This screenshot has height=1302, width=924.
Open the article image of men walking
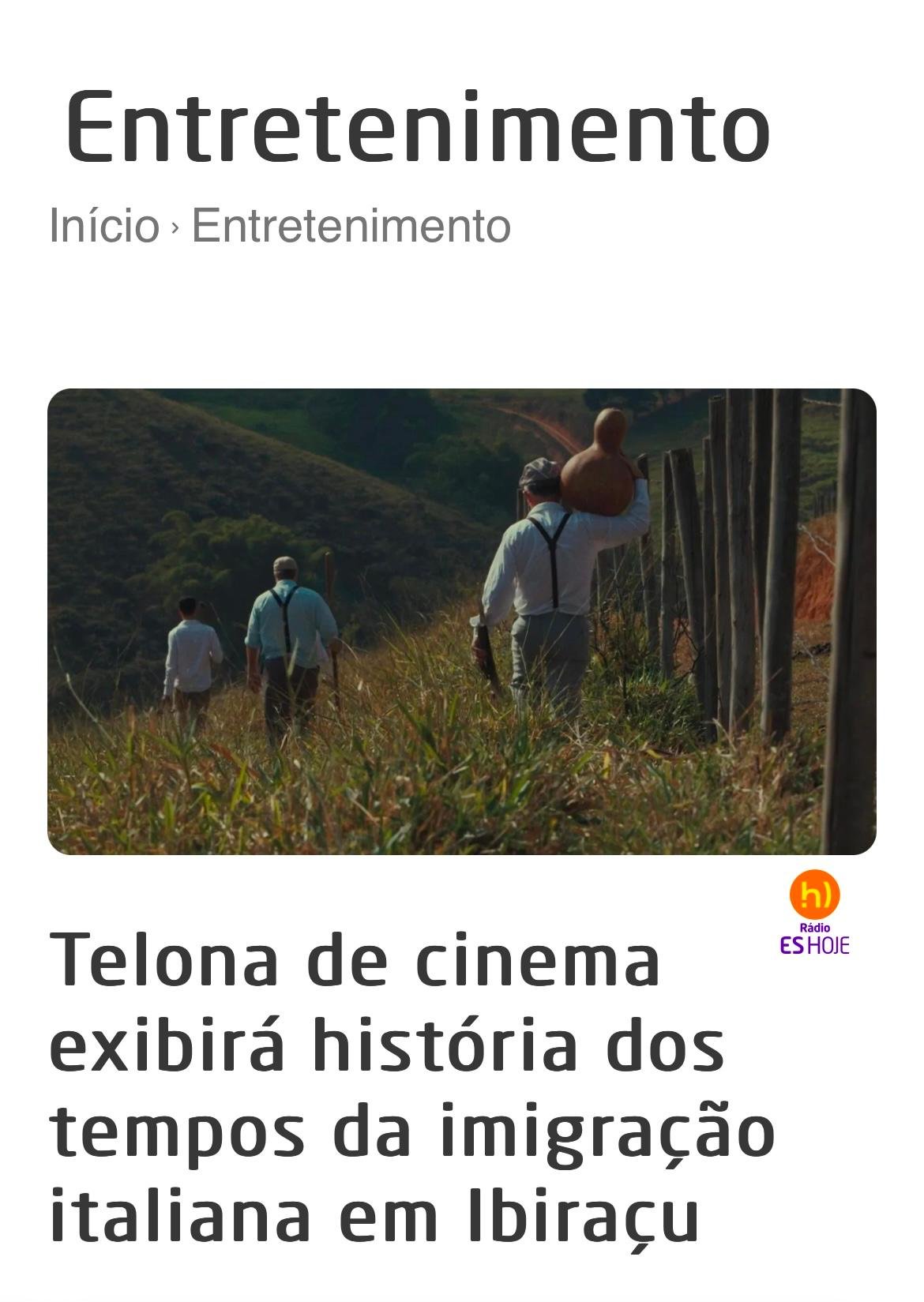461,621
